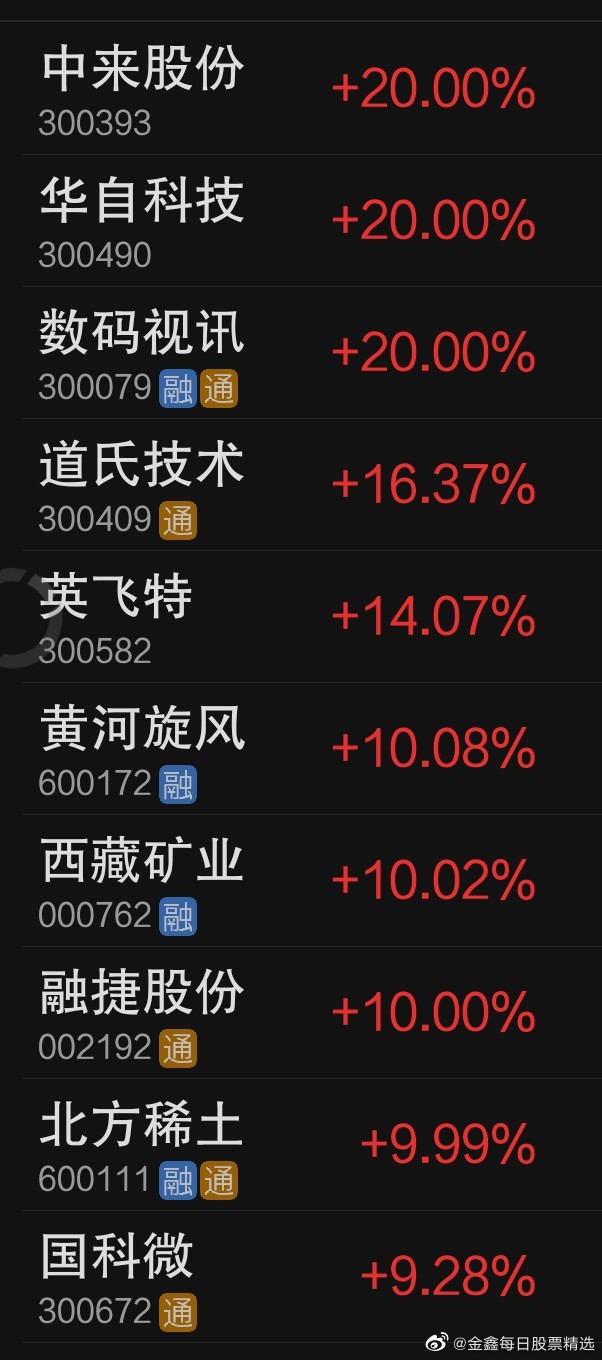Select the 道氏技术 300409 row
This screenshot has width=602, height=1360.
301,485
